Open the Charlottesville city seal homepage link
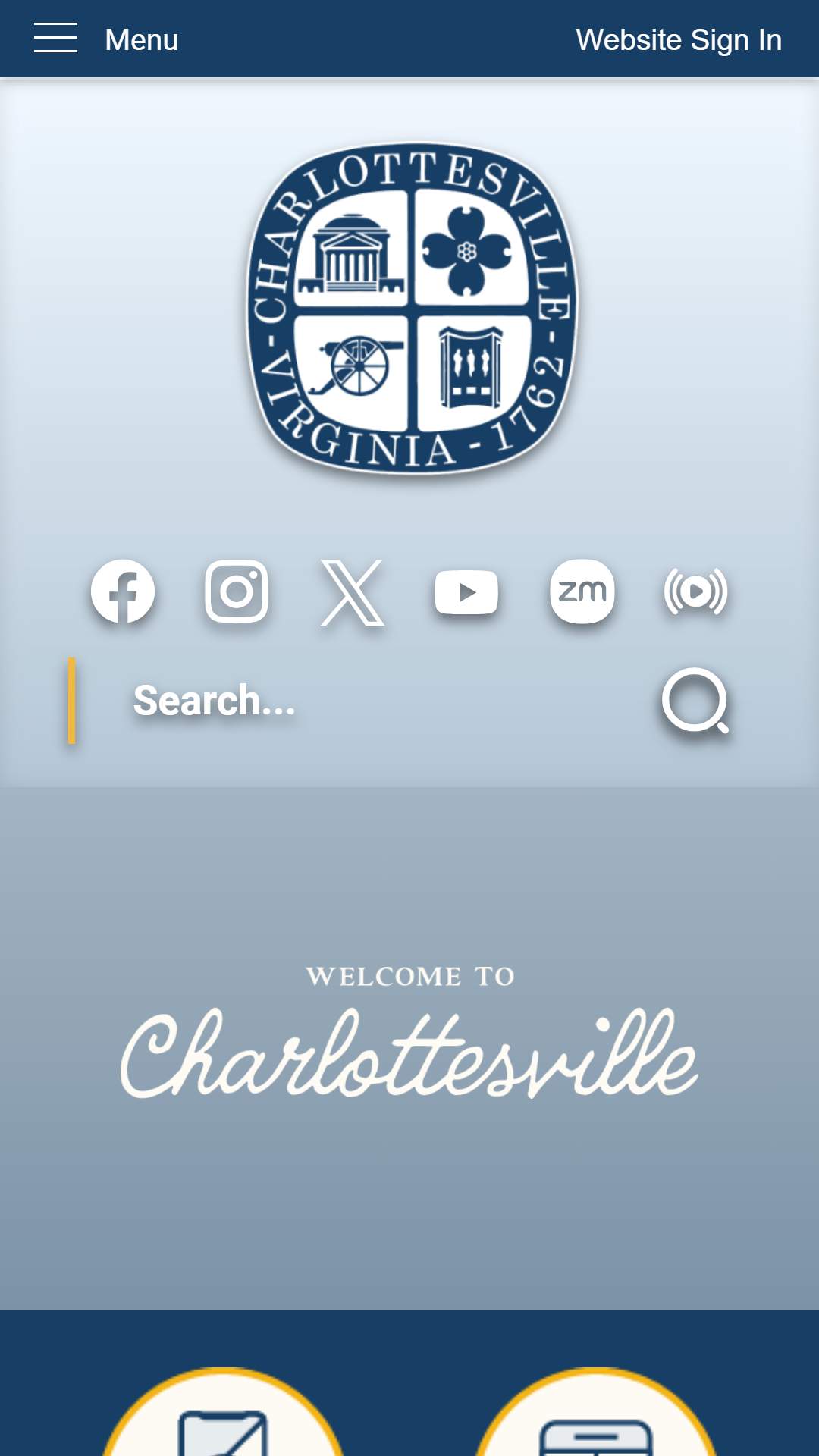Viewport: 819px width, 1456px height. 410,308
